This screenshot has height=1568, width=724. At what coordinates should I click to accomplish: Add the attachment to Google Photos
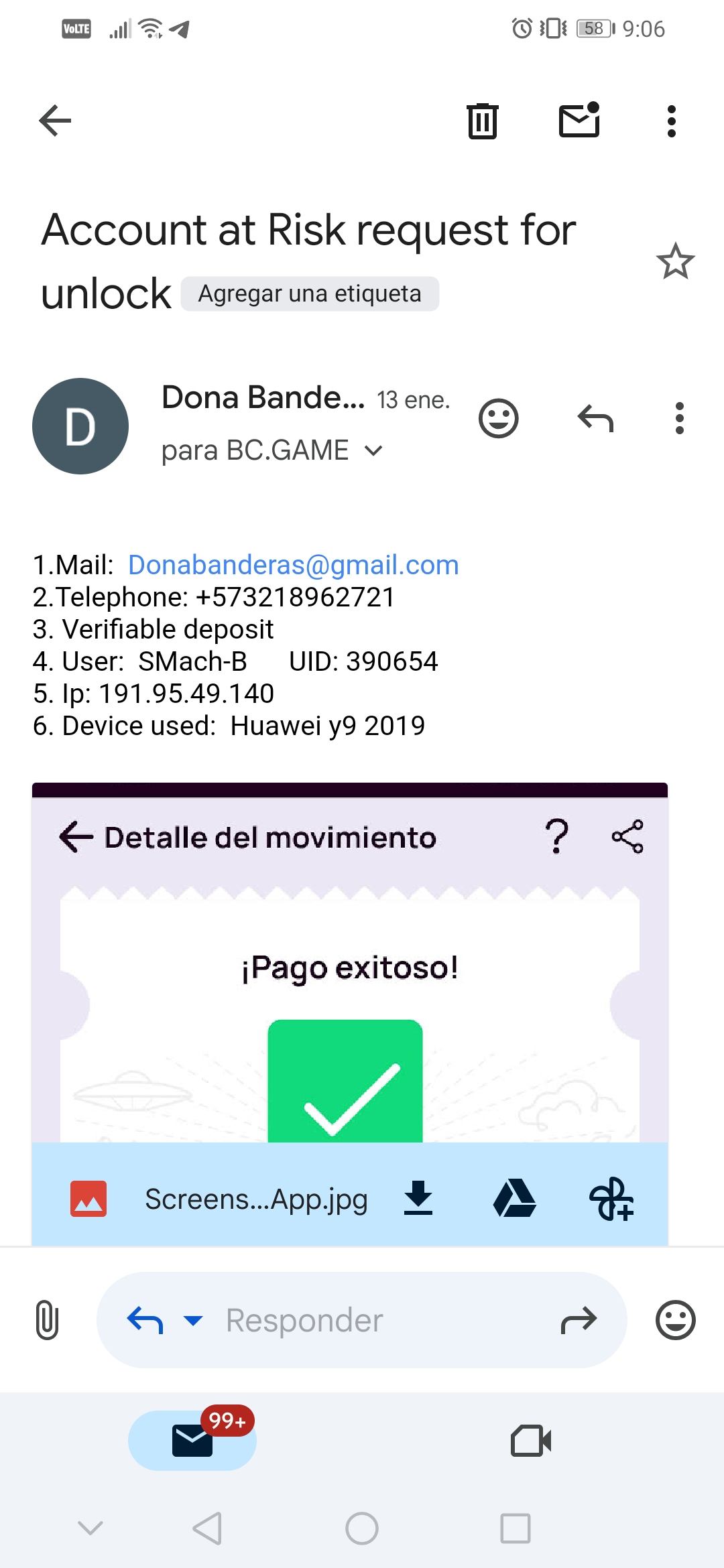611,1198
